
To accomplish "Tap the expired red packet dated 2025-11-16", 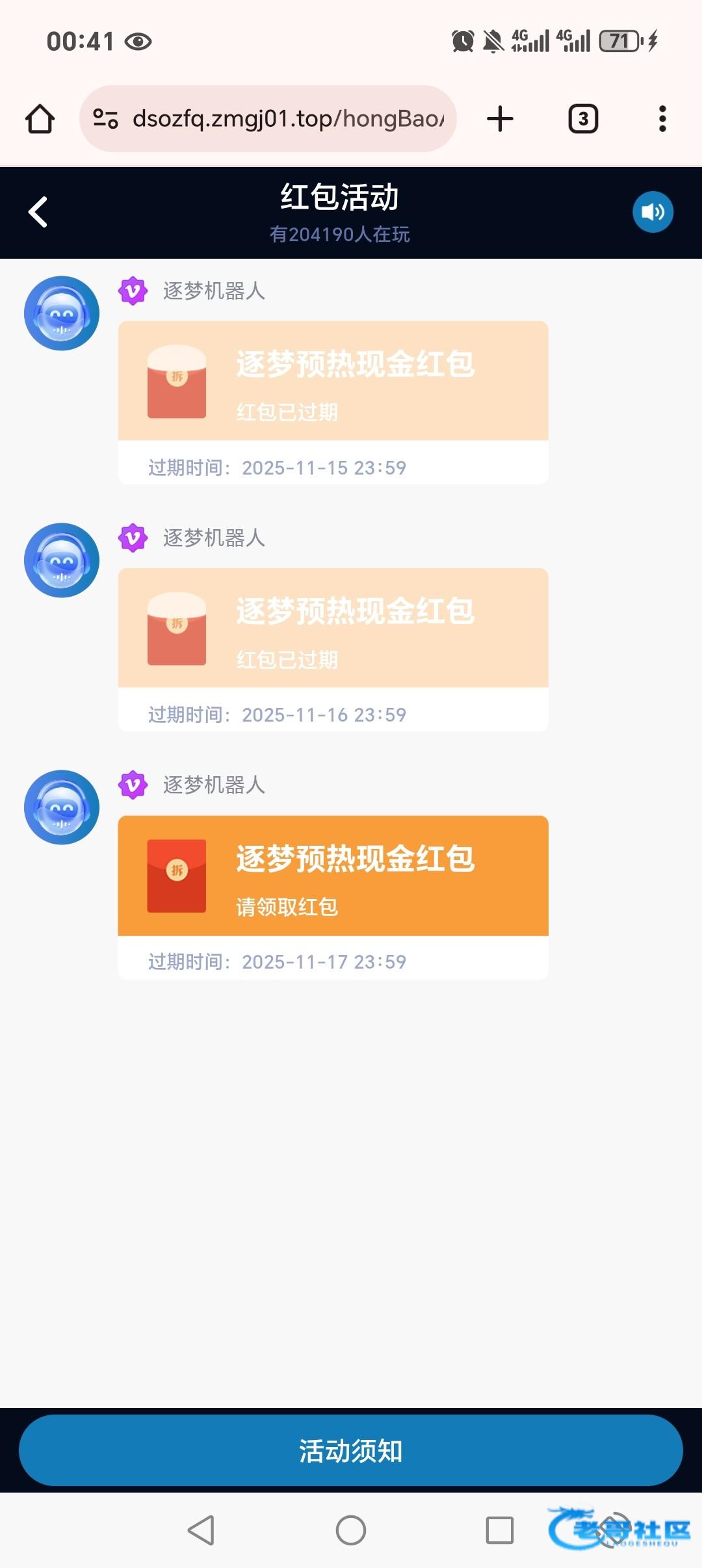I will click(333, 628).
